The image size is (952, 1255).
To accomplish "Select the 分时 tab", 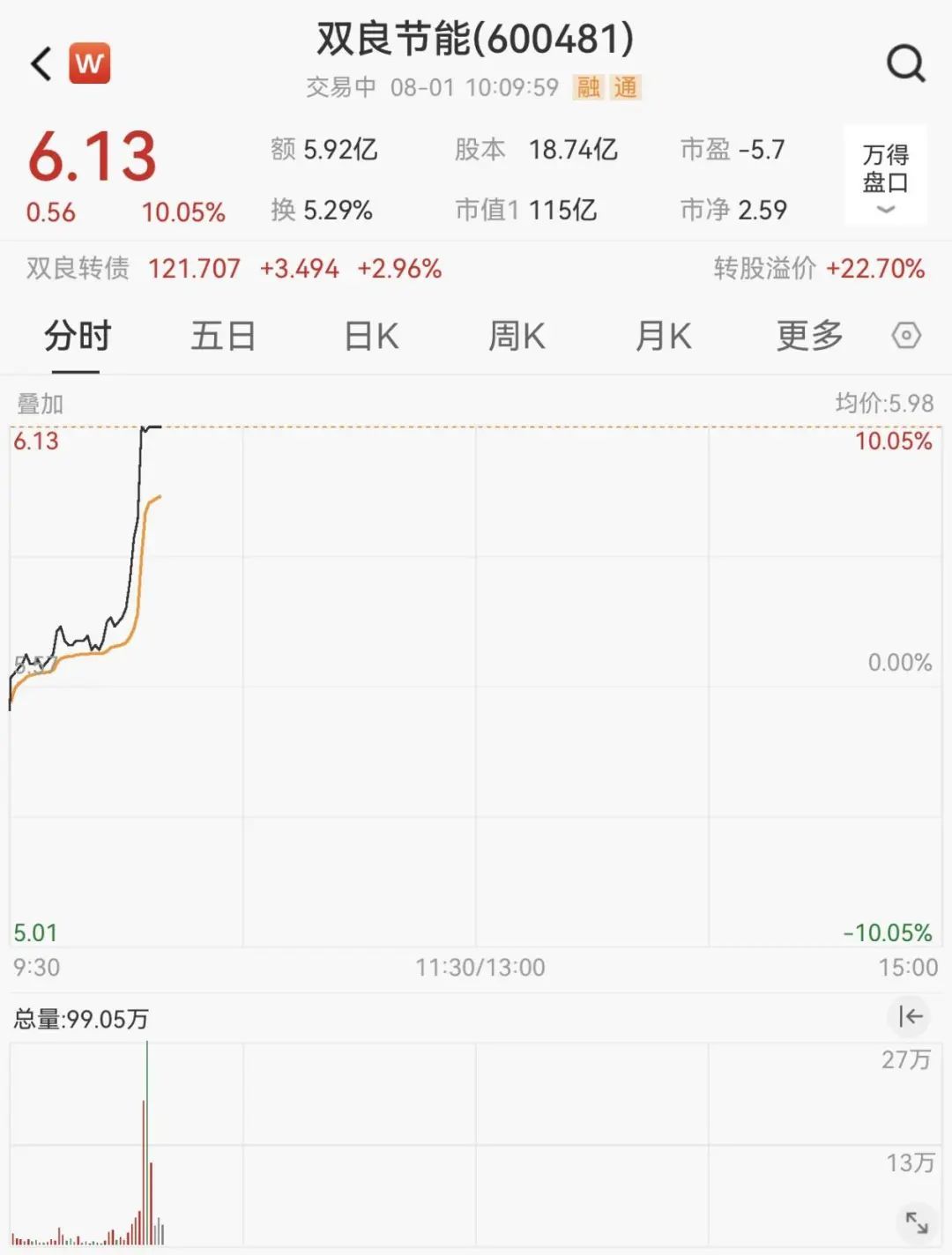I will coord(78,336).
